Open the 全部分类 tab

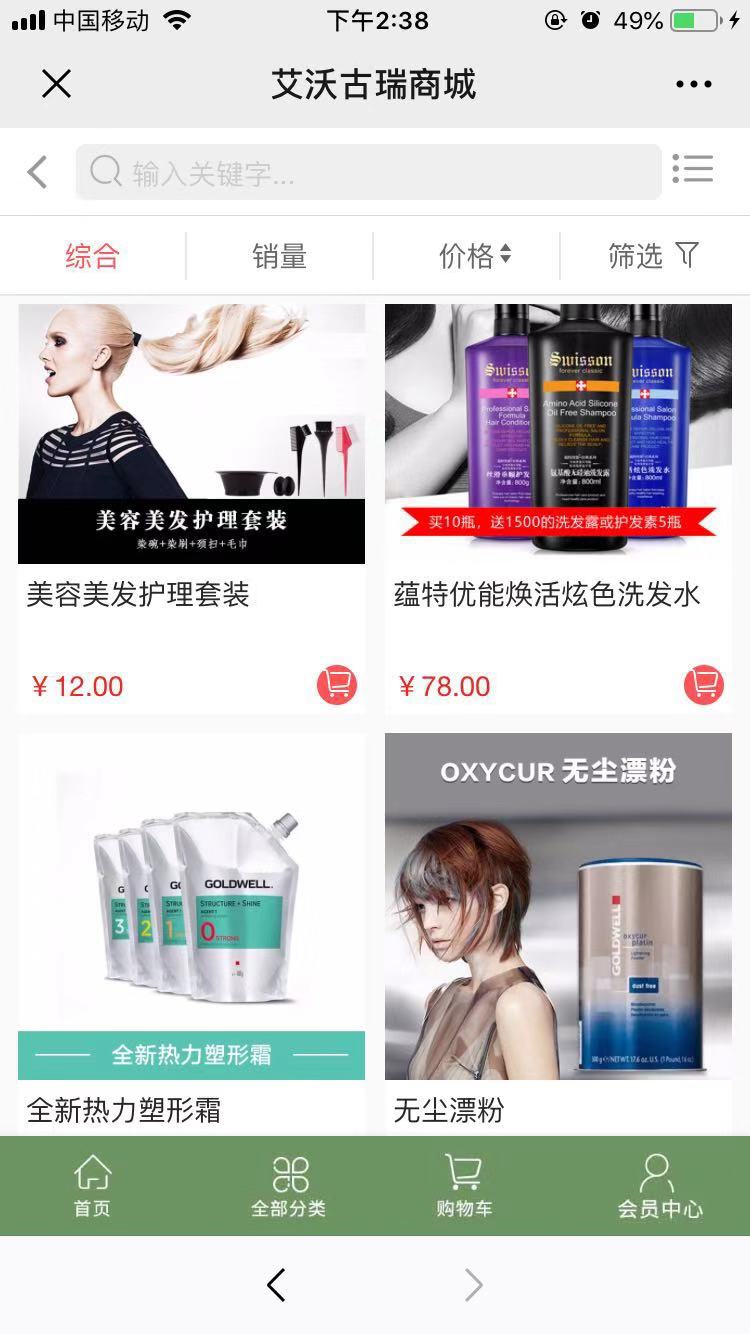click(x=288, y=1186)
